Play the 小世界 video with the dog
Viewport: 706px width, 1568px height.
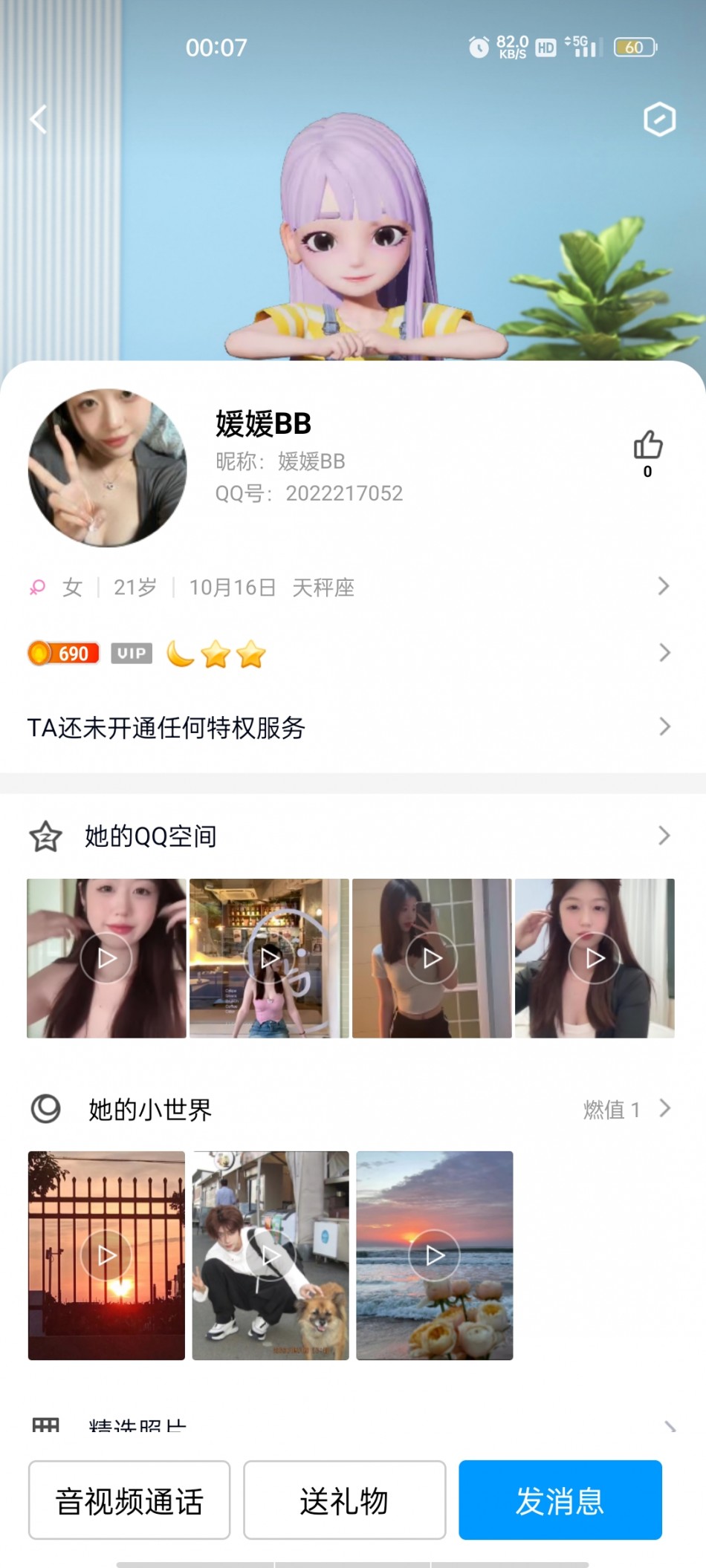coord(271,1255)
